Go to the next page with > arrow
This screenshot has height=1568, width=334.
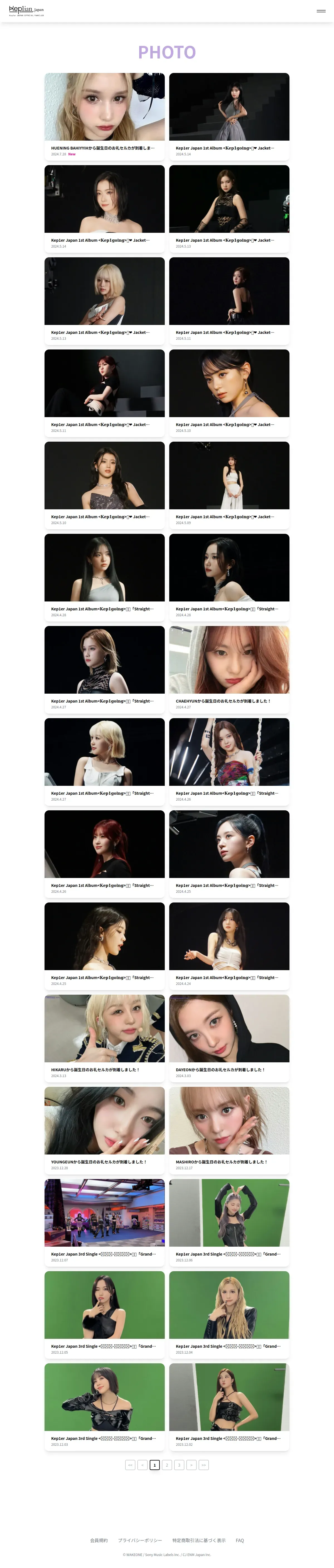click(x=191, y=1465)
